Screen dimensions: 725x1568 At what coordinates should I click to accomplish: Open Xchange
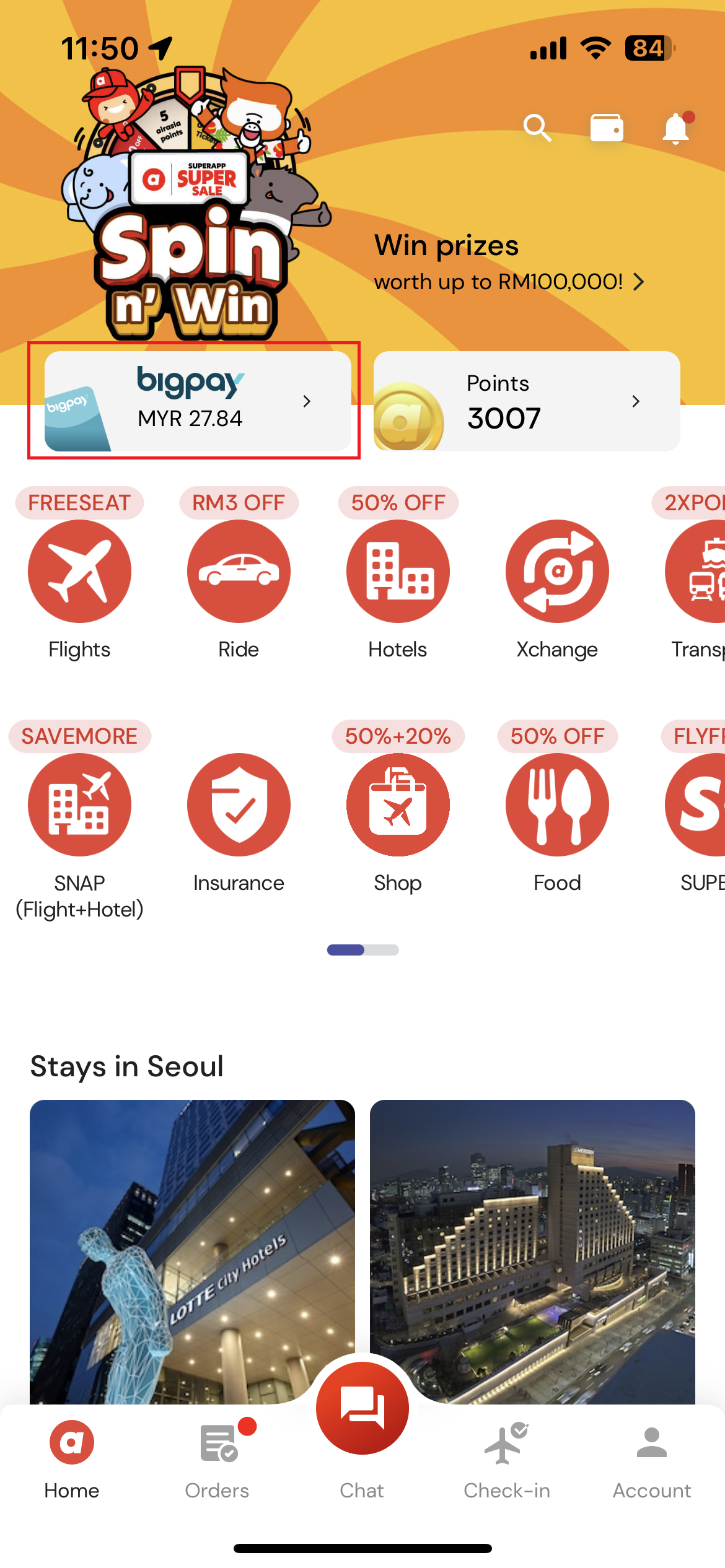557,572
